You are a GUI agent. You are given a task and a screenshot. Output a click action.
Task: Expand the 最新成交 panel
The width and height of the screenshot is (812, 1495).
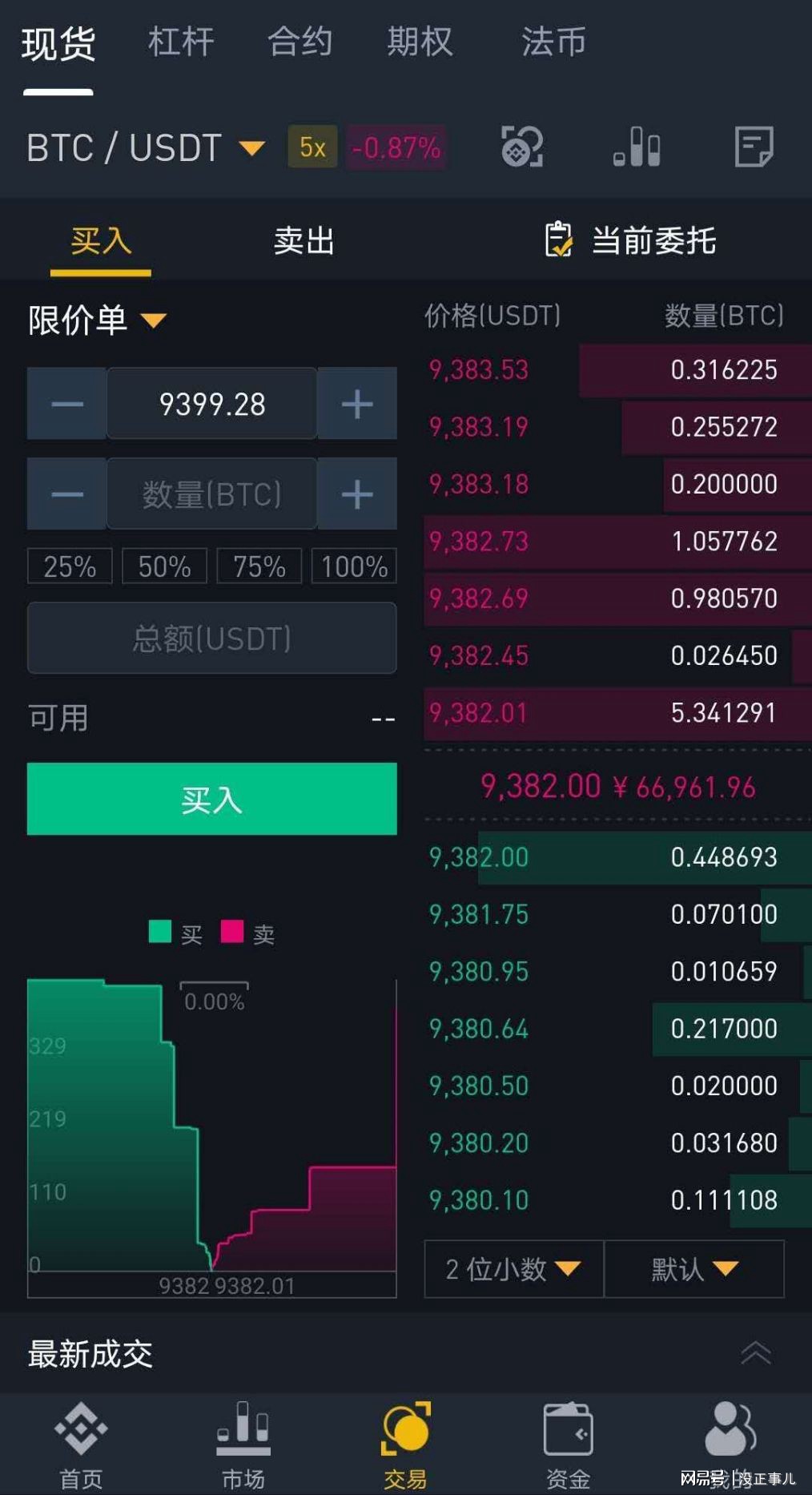point(755,1353)
